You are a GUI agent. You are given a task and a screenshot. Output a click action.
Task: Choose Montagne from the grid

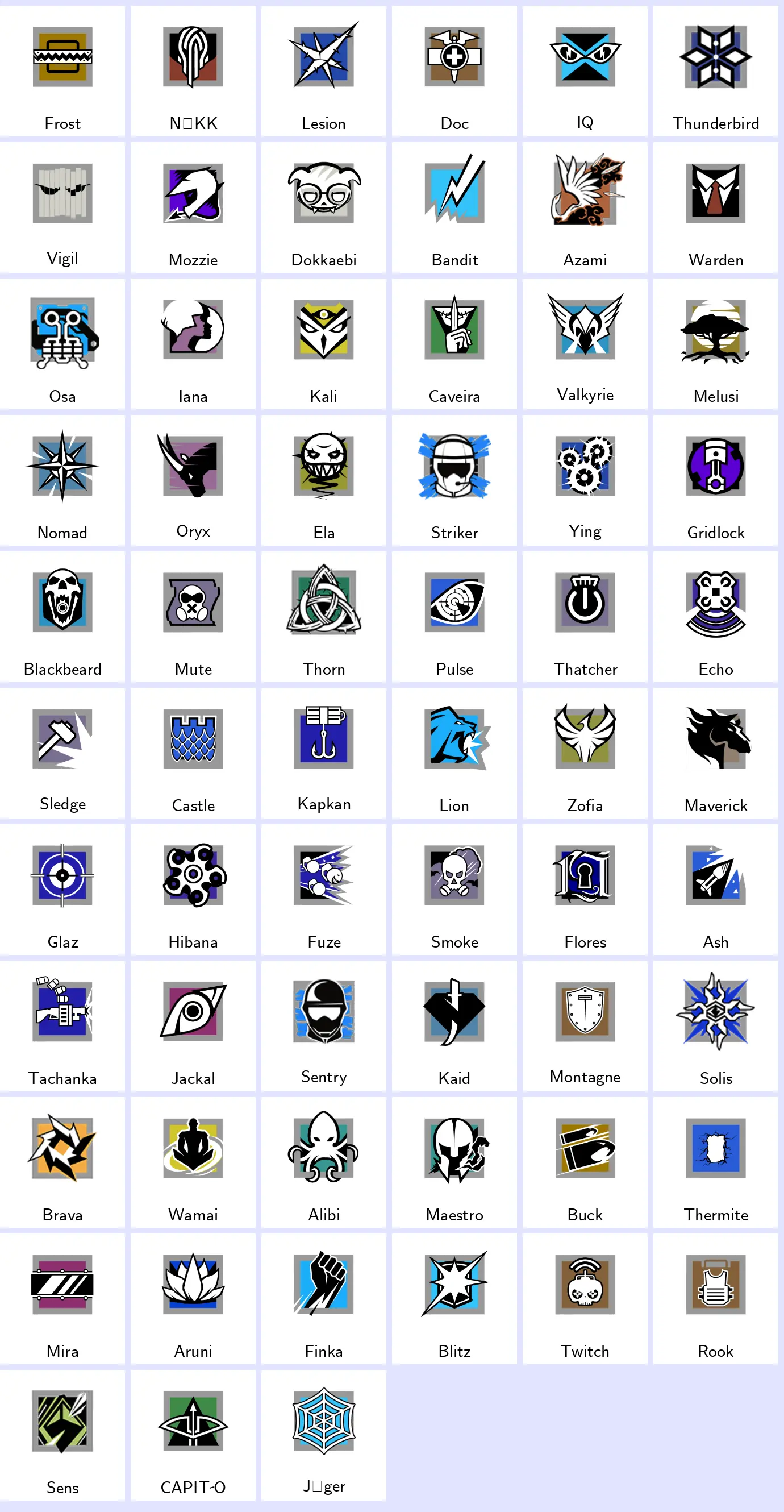coord(585,1025)
